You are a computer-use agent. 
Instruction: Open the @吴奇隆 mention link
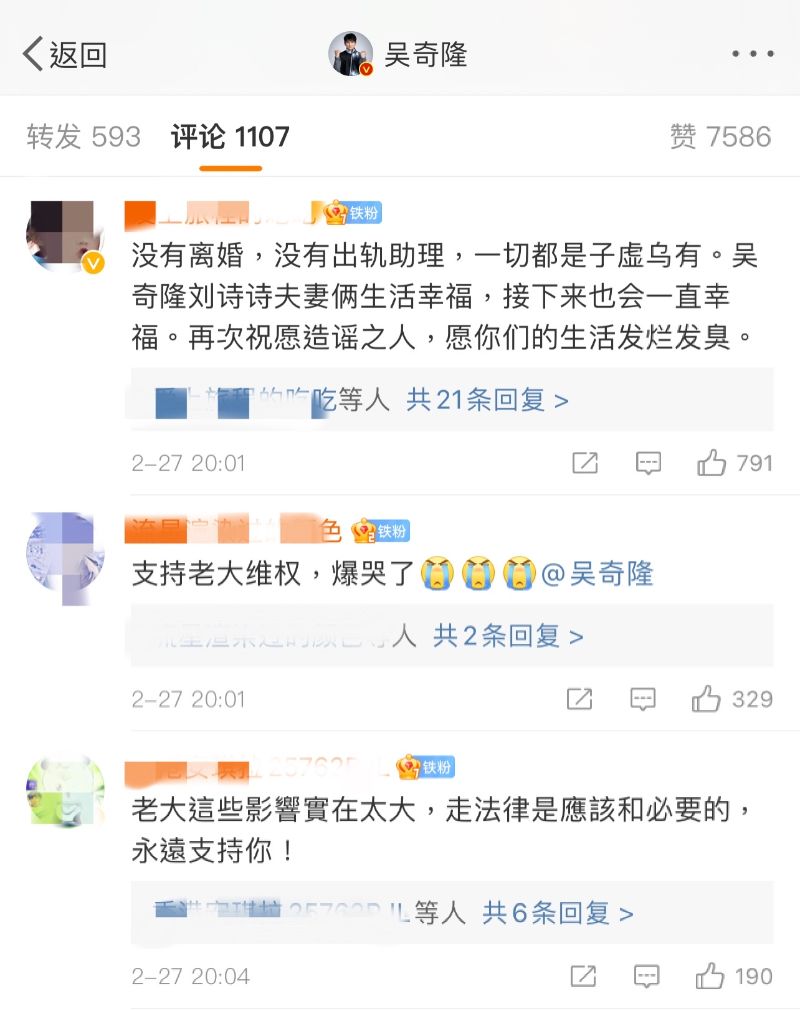tap(597, 574)
